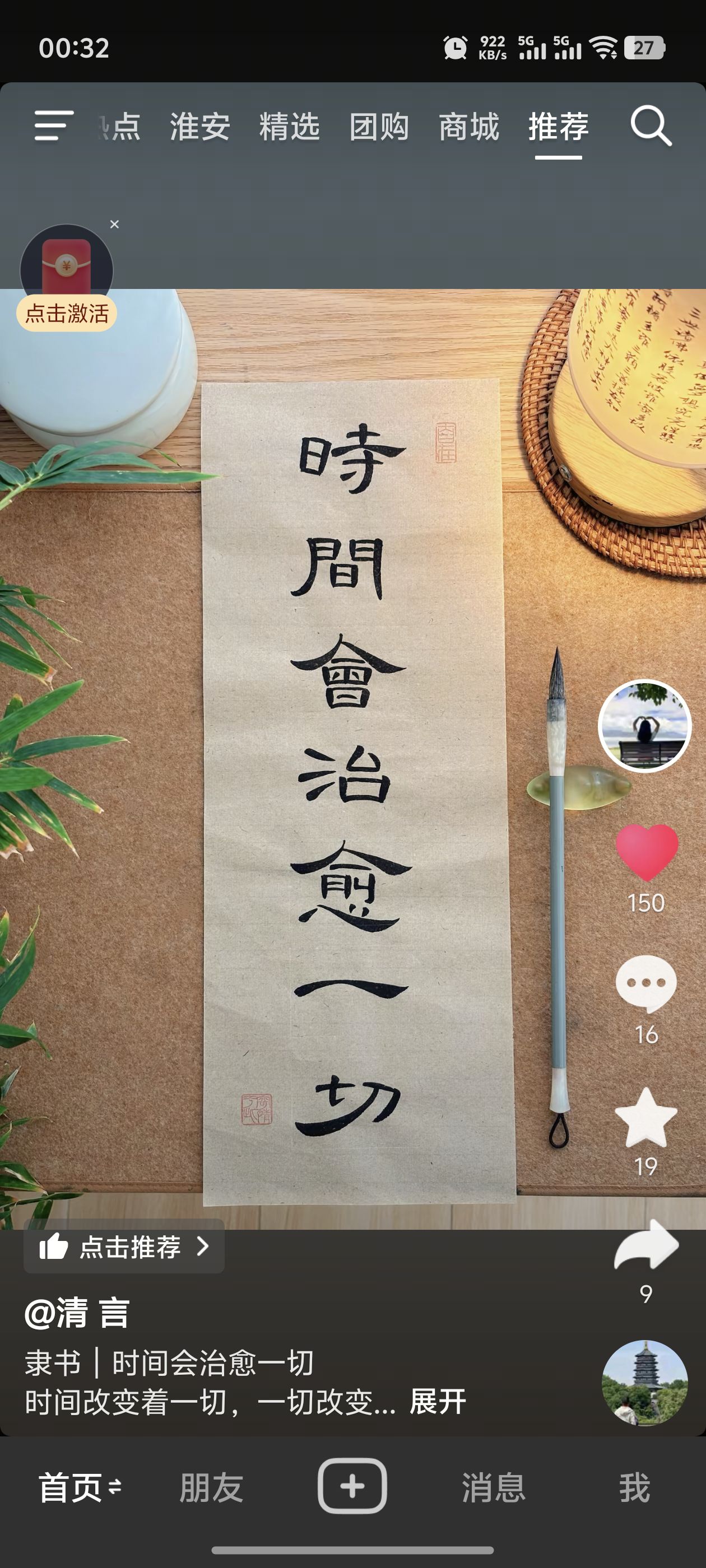Open the comments section
Screen dimensions: 706x1568
pyautogui.click(x=646, y=984)
